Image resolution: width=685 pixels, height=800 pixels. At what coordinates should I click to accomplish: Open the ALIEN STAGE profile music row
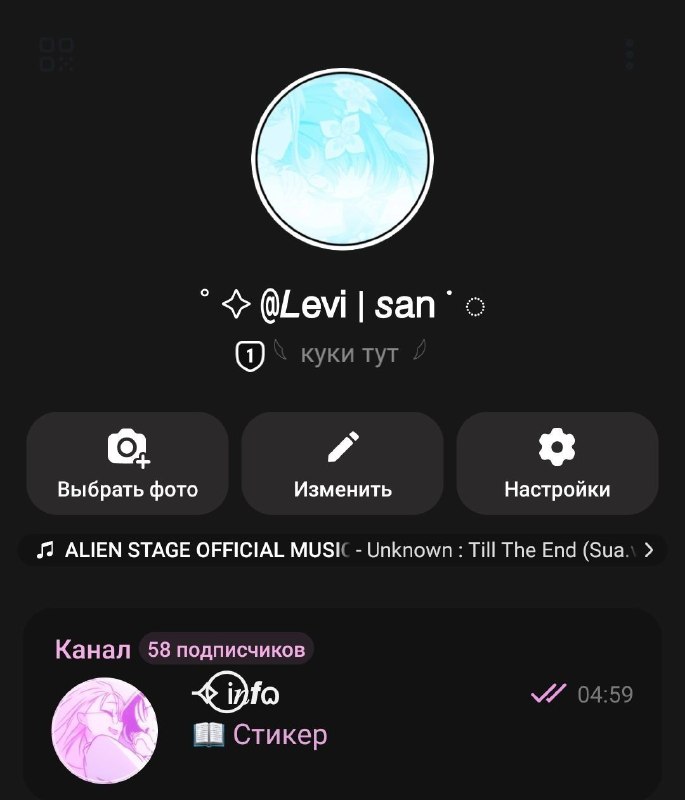coord(343,550)
